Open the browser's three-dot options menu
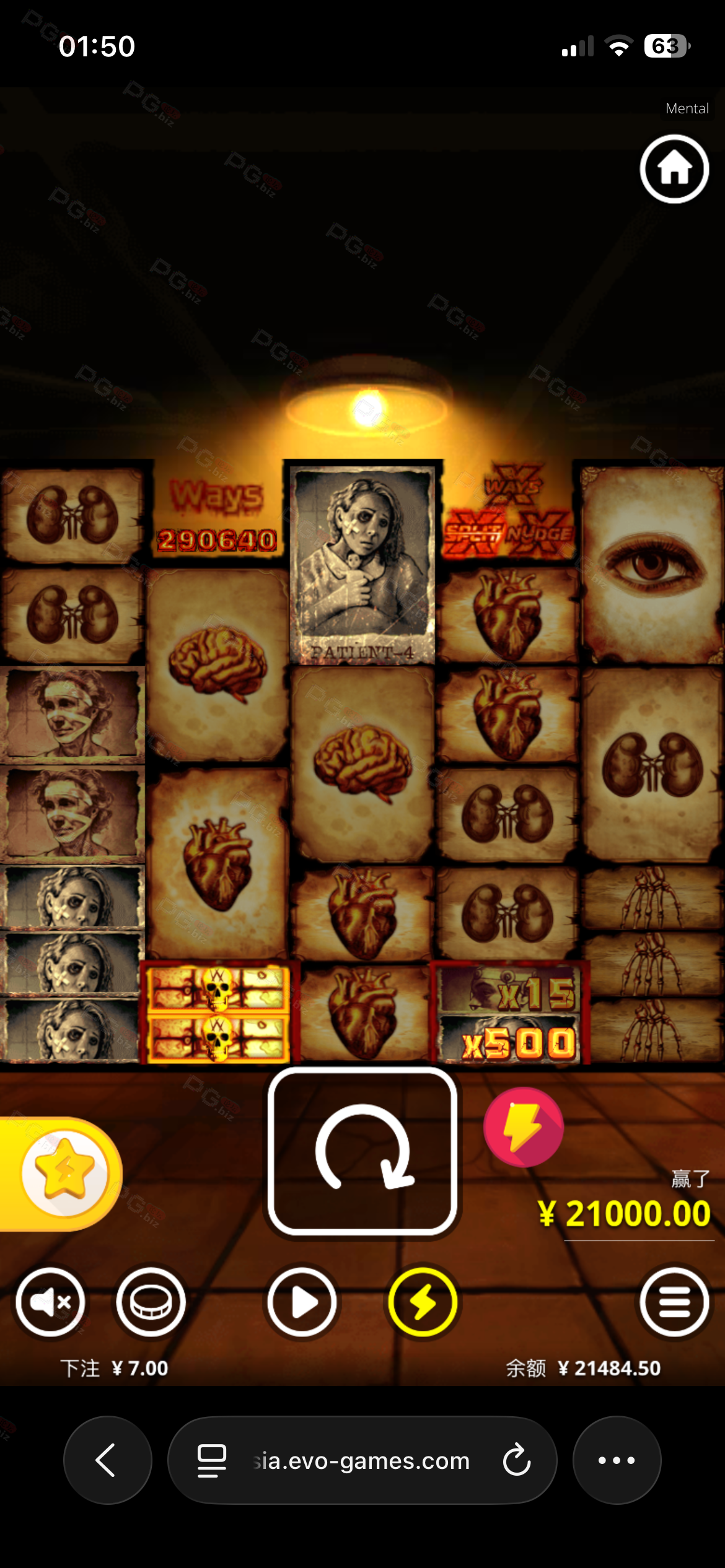 click(x=617, y=1460)
